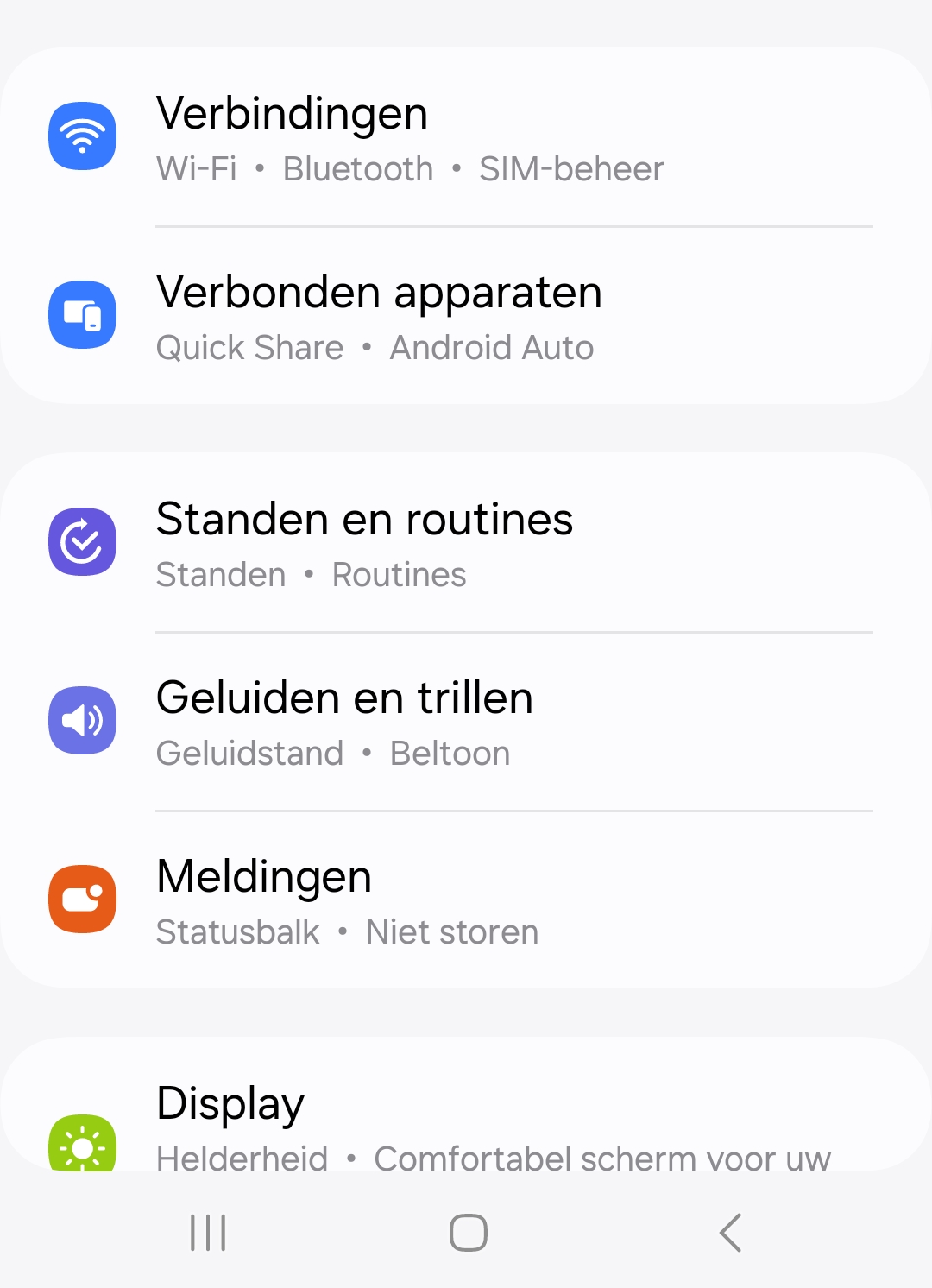Viewport: 932px width, 1288px height.
Task: Select the Verbonden apparaten devices icon
Action: pos(82,315)
